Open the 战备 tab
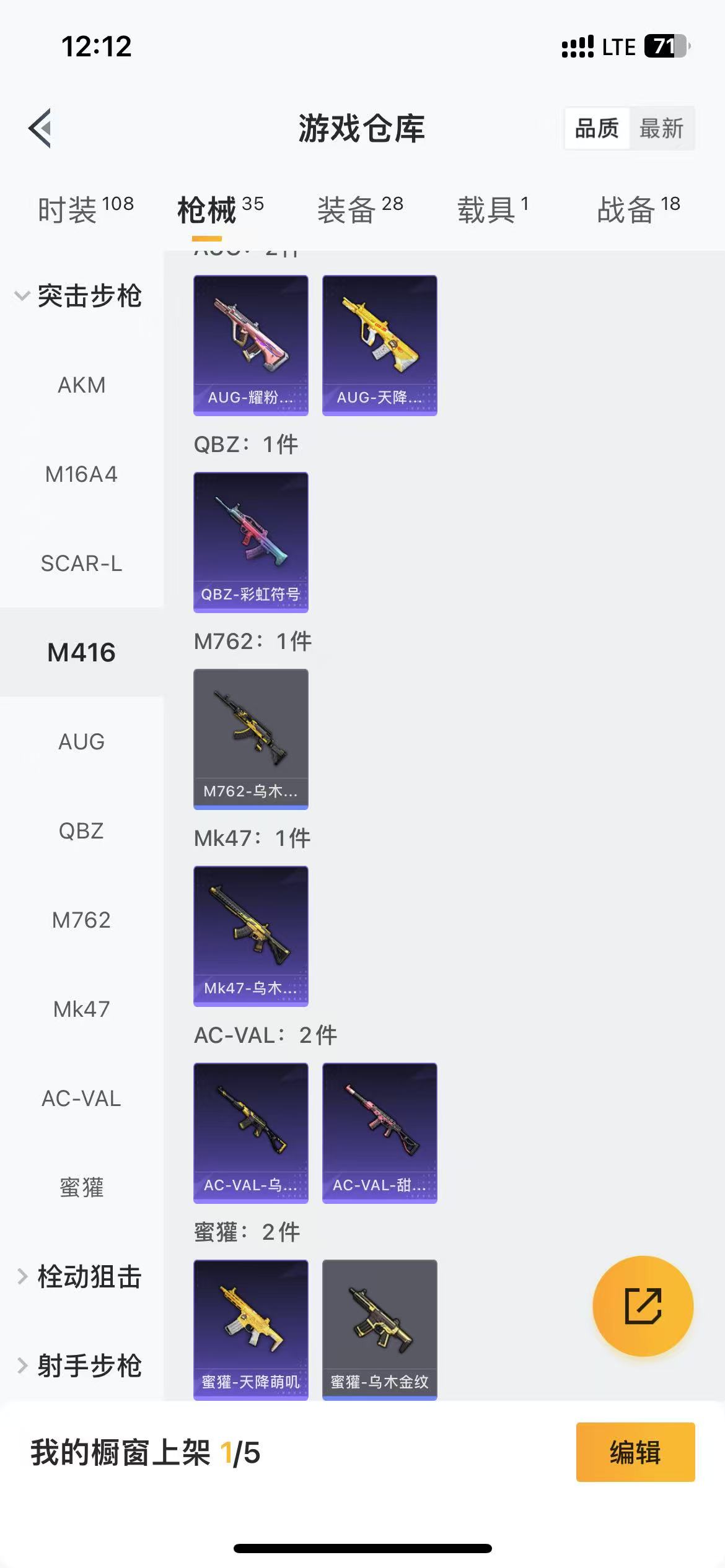The height and width of the screenshot is (1568, 725). click(638, 209)
